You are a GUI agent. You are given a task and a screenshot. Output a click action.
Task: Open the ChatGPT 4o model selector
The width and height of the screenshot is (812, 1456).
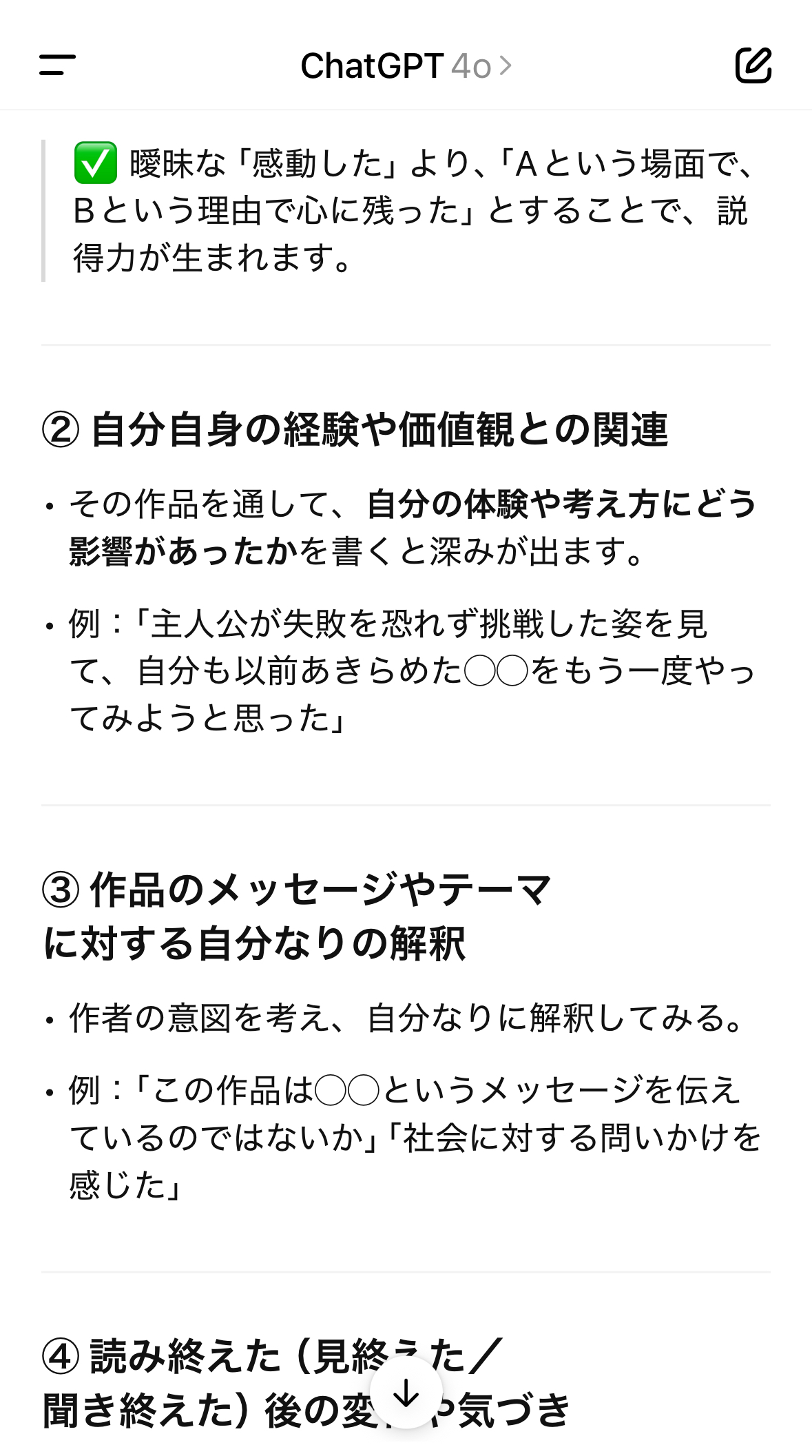click(406, 66)
